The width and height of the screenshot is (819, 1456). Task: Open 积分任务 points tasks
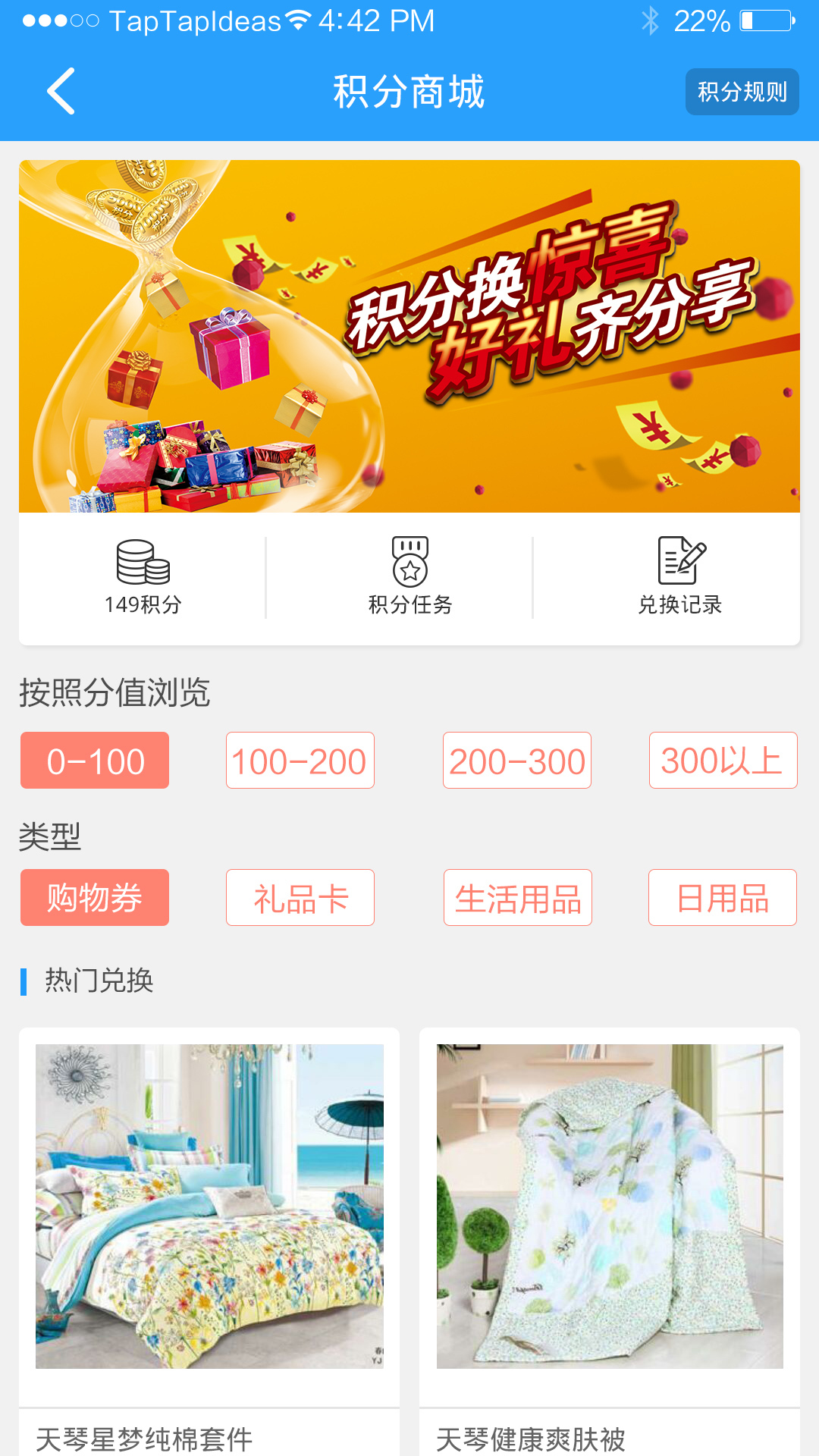[409, 578]
